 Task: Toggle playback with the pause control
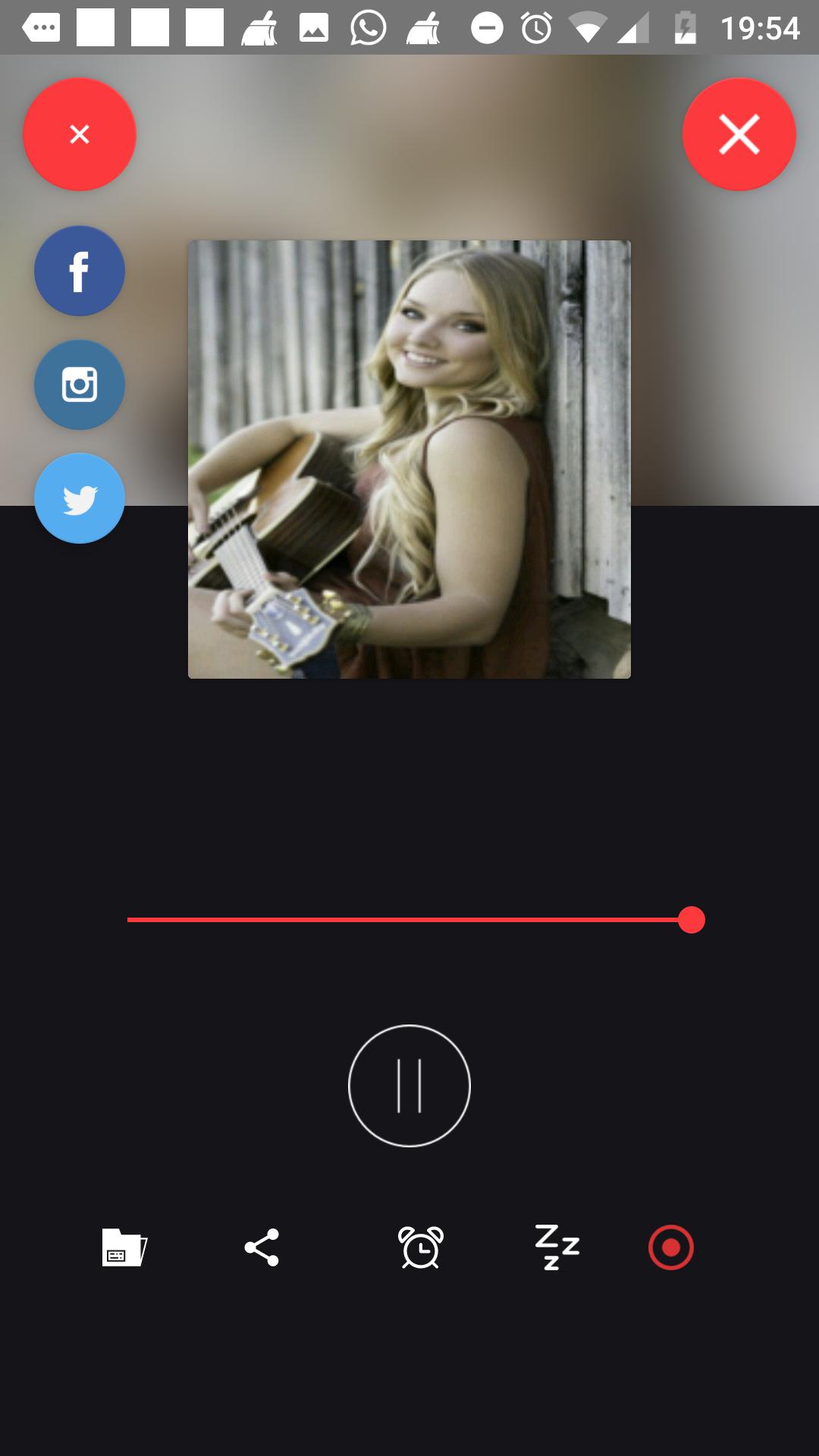click(409, 1086)
